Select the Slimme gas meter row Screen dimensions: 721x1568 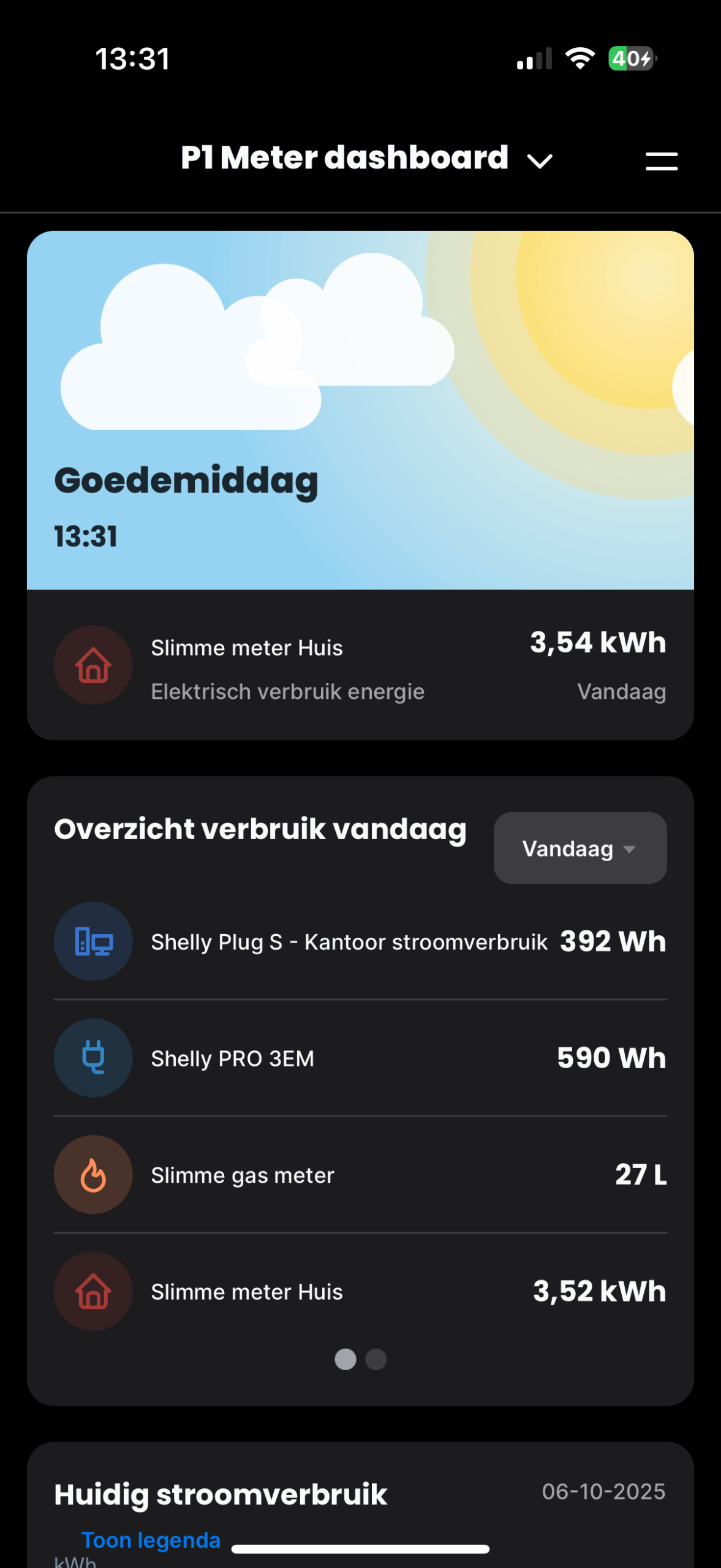pos(360,1175)
